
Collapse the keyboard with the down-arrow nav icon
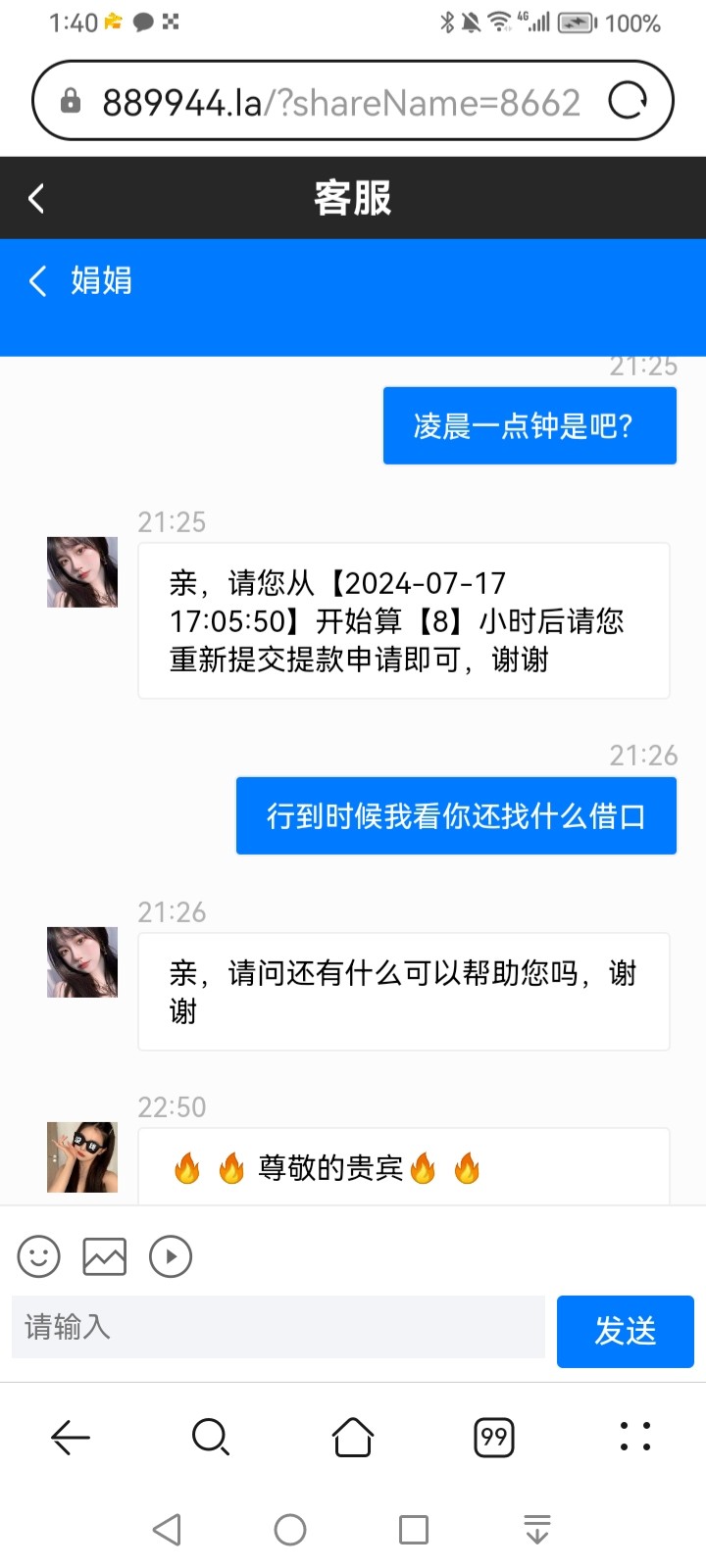pyautogui.click(x=536, y=1528)
